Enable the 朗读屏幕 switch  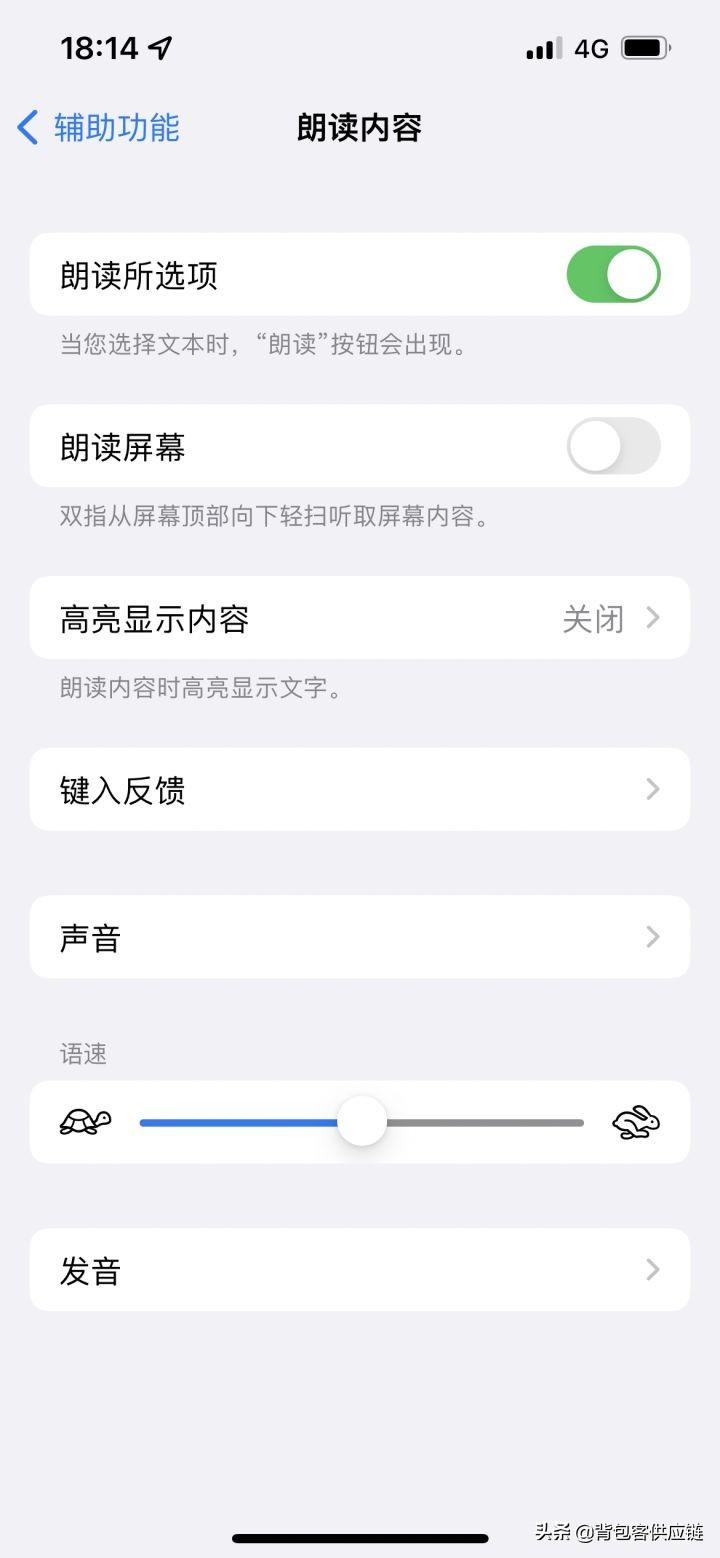tap(613, 446)
